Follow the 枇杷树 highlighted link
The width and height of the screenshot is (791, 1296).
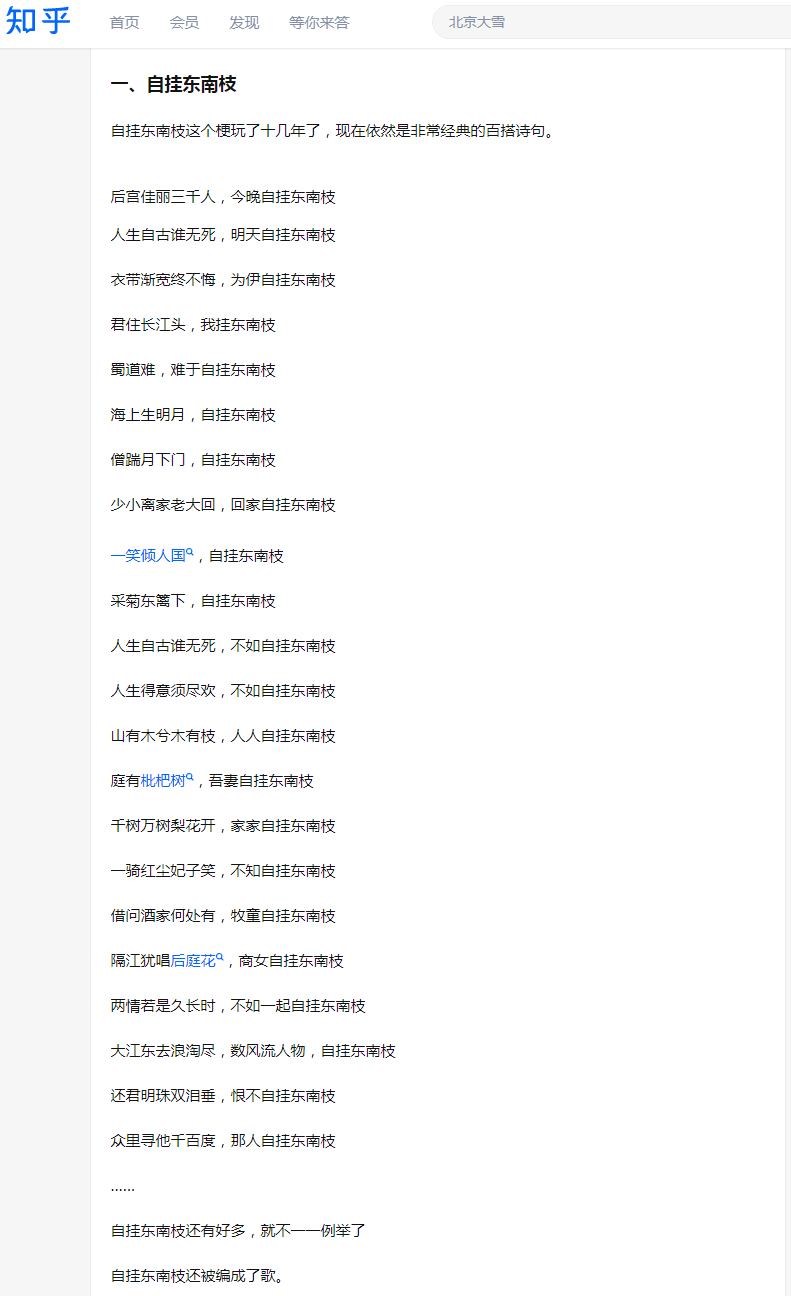167,780
